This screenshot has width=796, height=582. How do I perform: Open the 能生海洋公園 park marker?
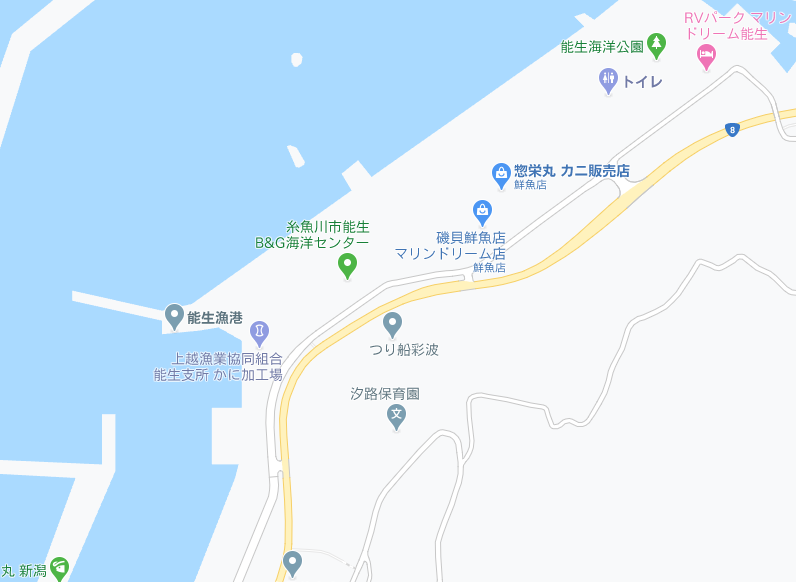click(656, 44)
